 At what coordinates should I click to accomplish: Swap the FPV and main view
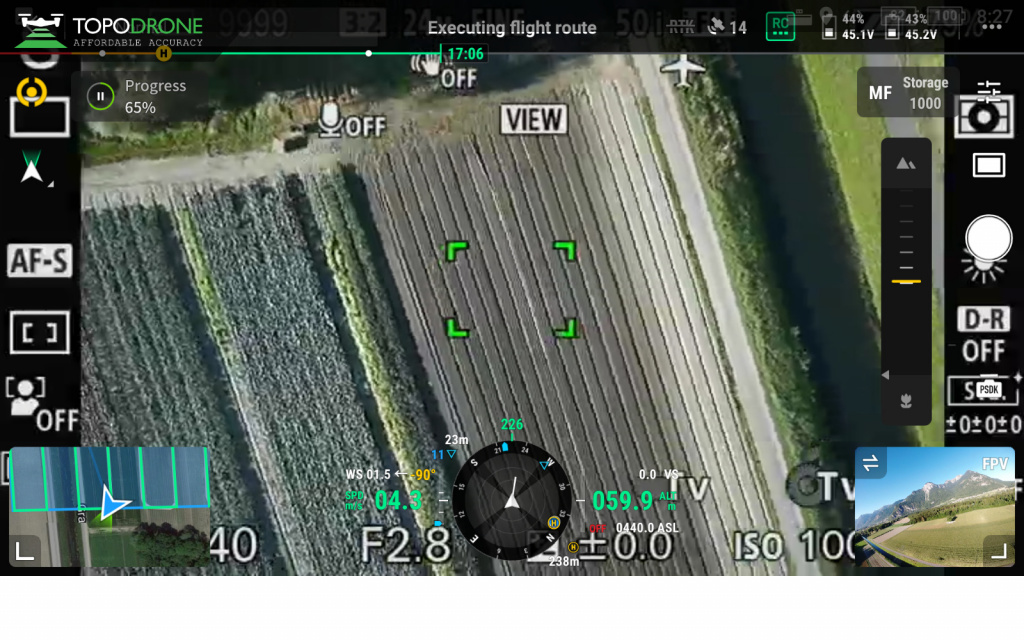(x=870, y=462)
